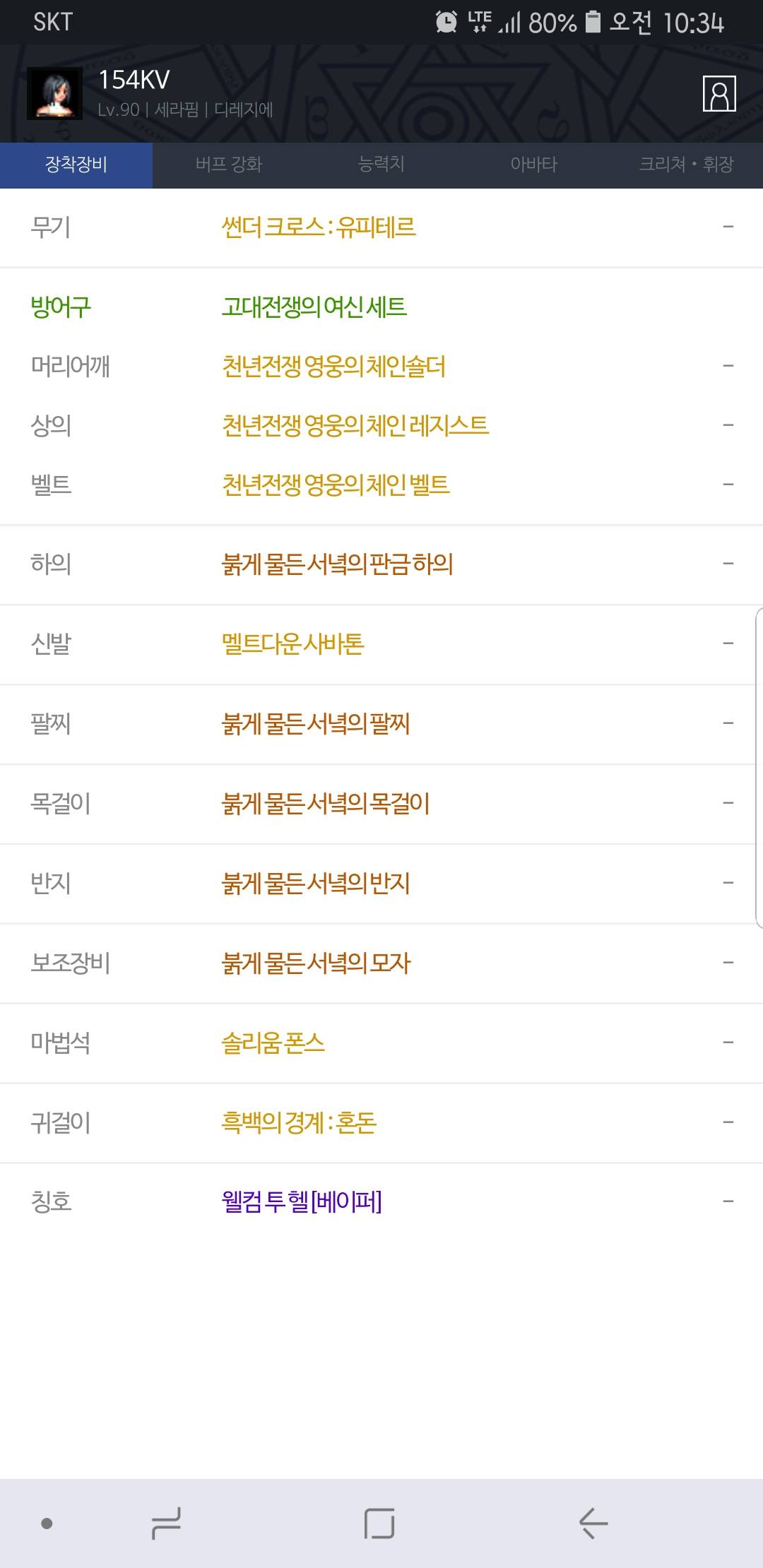Open weapon item 썬더 크로스: 유피테르
763x1568 pixels.
[x=381, y=227]
